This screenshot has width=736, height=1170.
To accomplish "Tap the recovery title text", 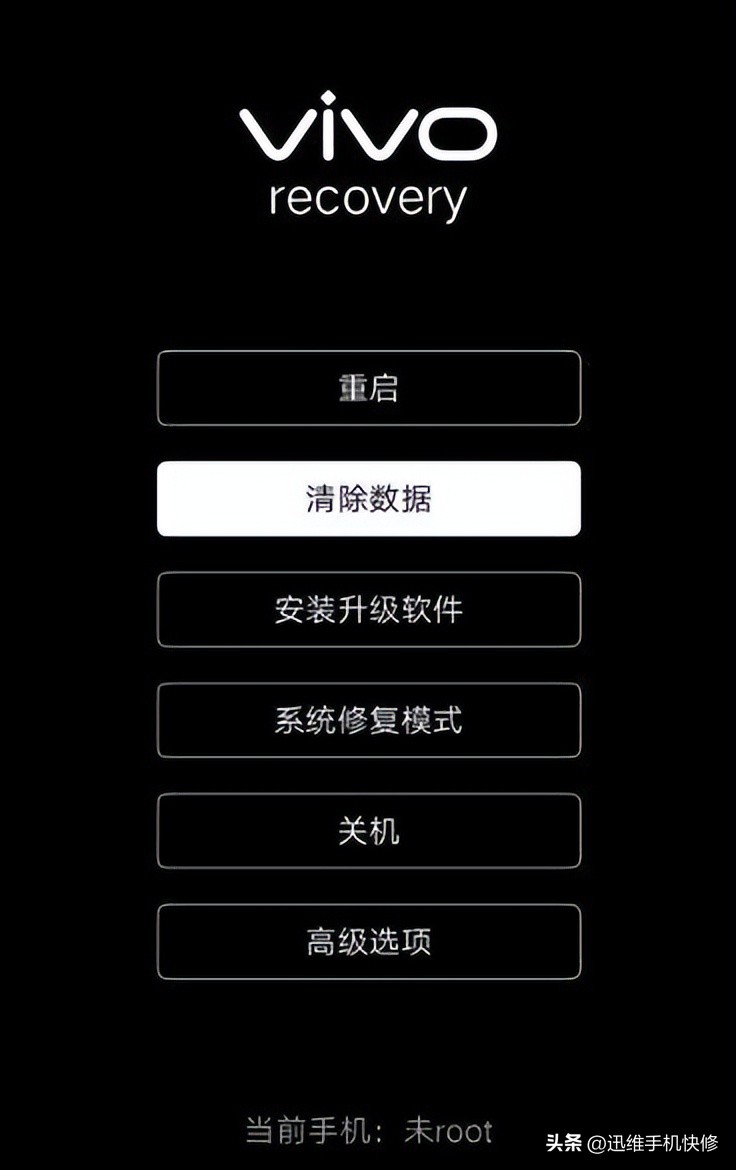I will tap(368, 198).
